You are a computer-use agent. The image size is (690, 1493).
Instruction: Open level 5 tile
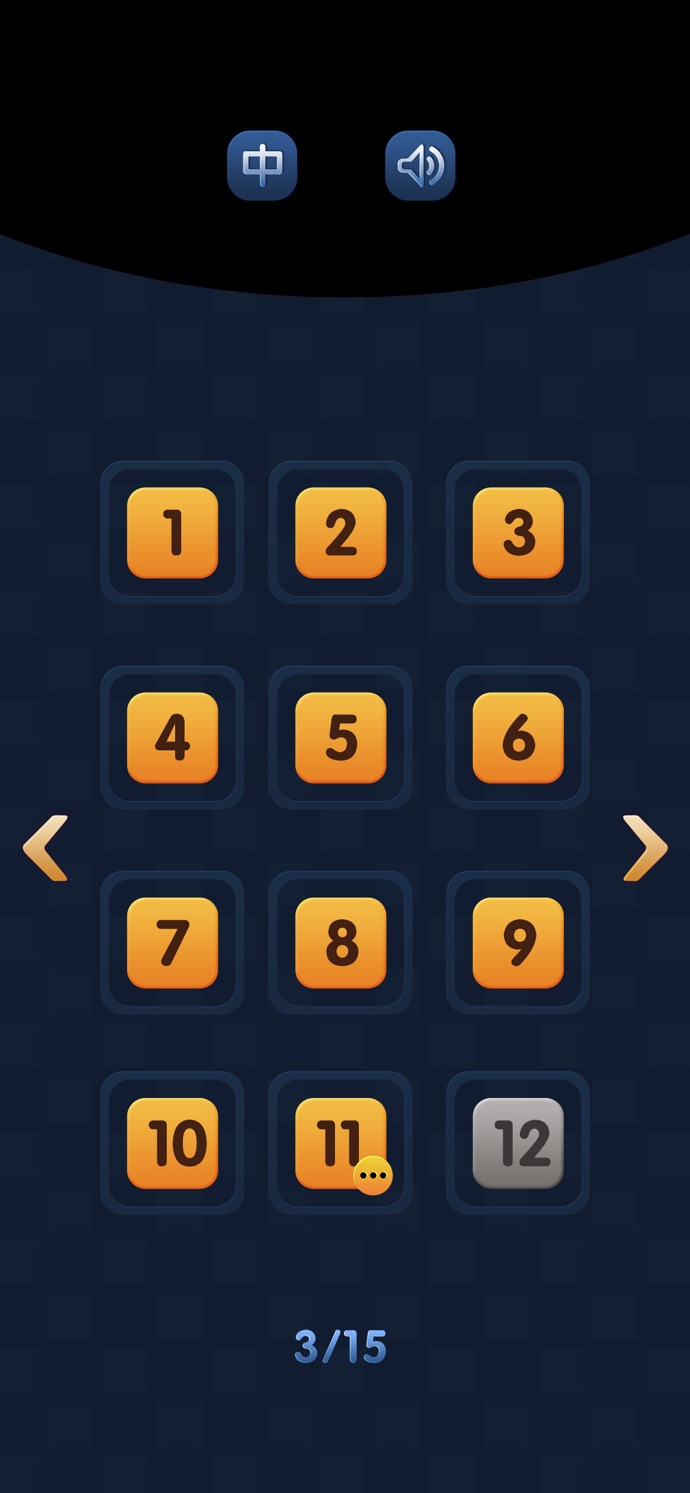[x=341, y=737]
